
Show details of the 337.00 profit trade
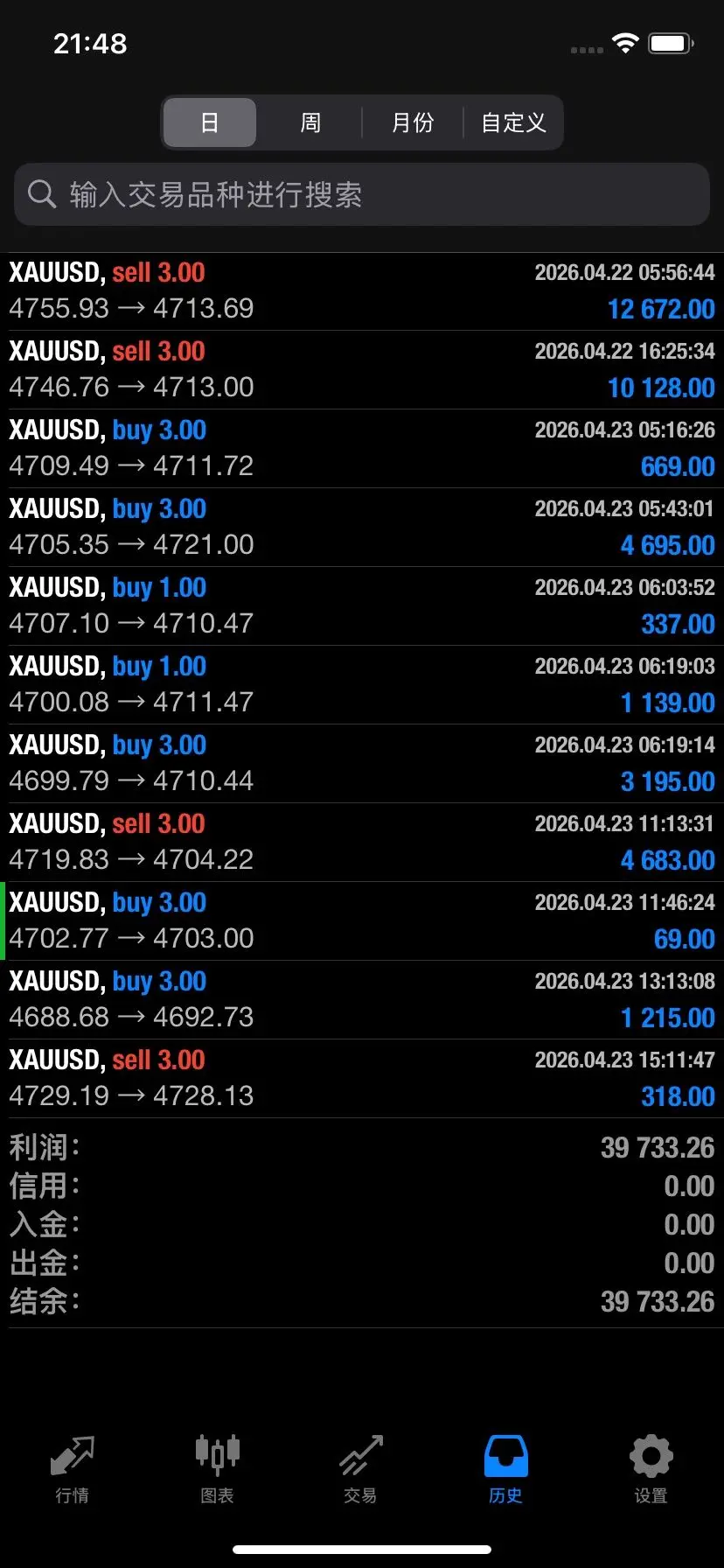(x=362, y=606)
